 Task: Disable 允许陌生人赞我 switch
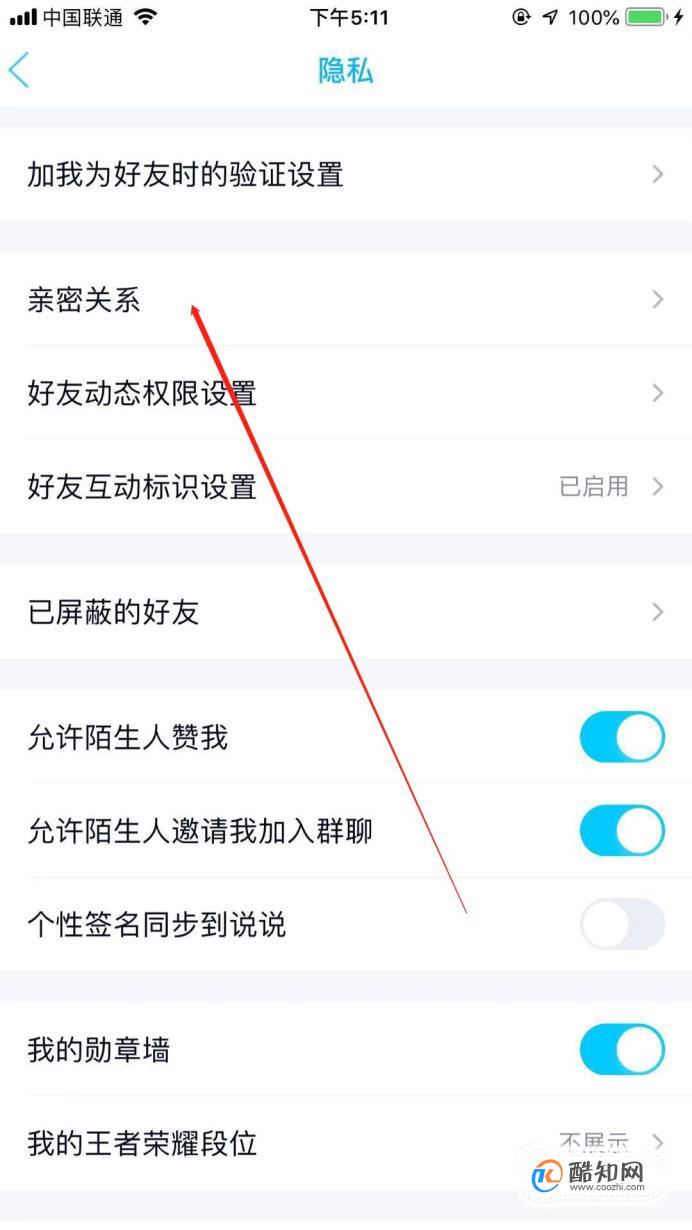click(x=622, y=737)
